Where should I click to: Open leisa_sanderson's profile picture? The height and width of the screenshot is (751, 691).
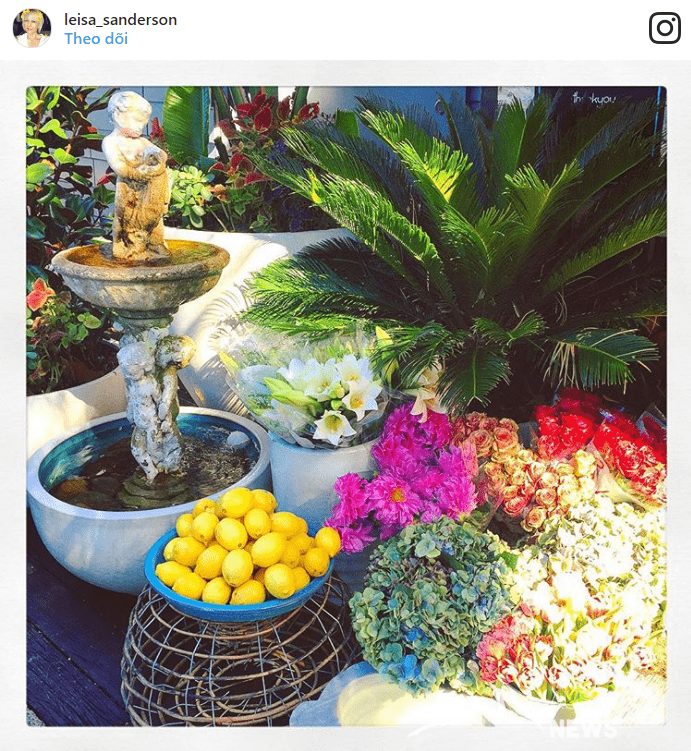(32, 28)
